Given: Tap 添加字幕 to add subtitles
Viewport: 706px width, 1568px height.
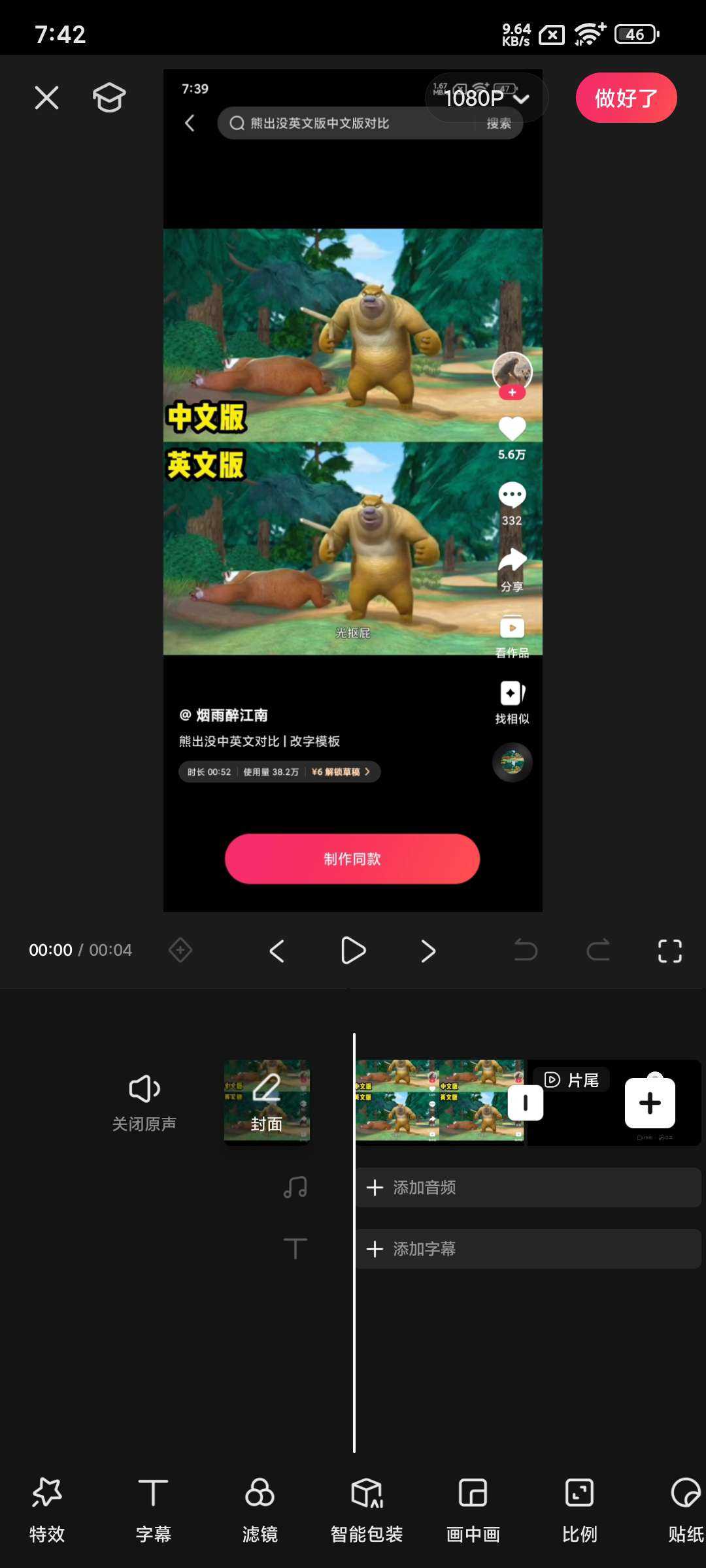Looking at the screenshot, I should pyautogui.click(x=527, y=1249).
